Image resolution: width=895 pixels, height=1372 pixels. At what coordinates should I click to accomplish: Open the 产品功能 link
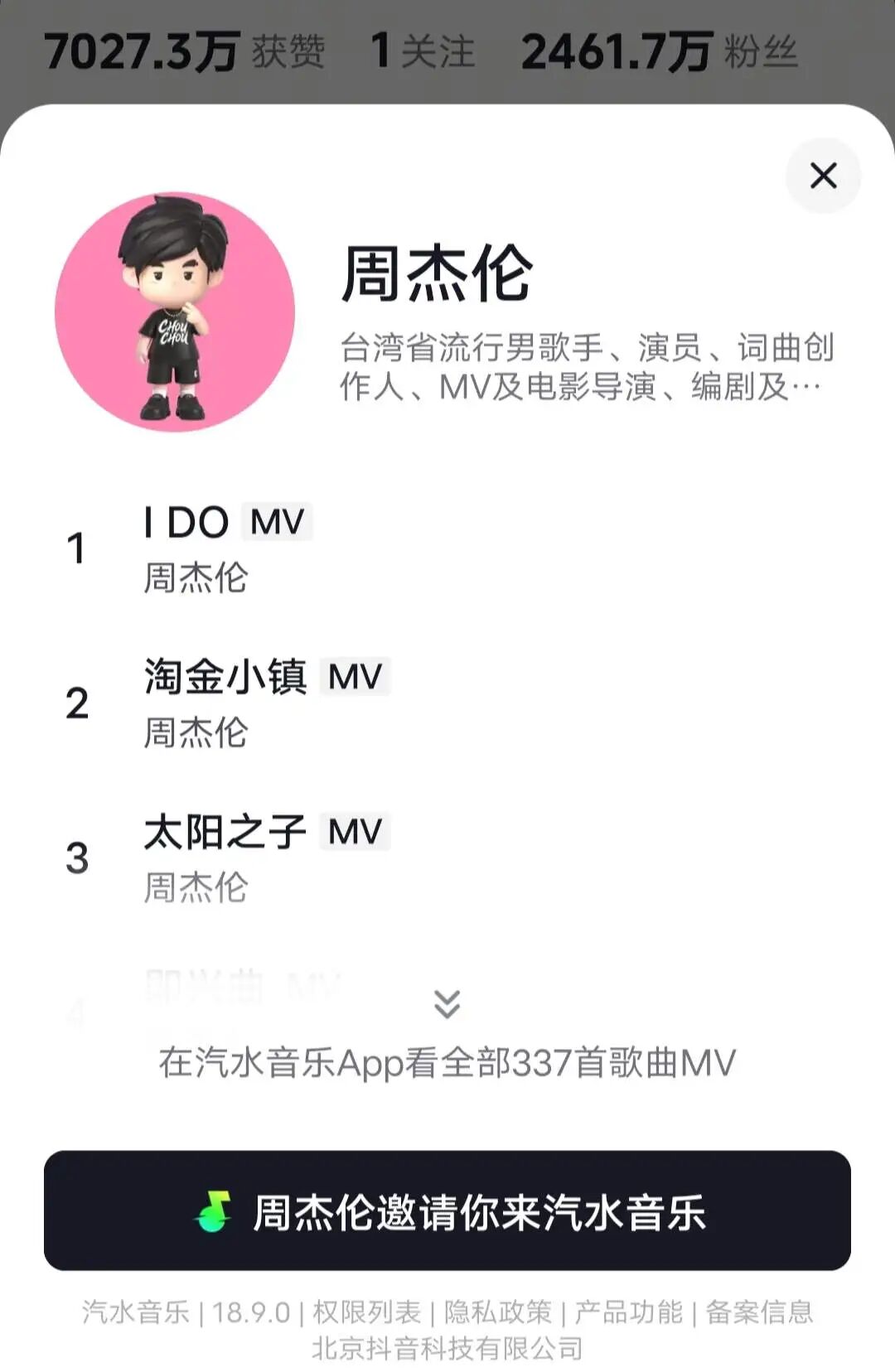click(628, 1312)
